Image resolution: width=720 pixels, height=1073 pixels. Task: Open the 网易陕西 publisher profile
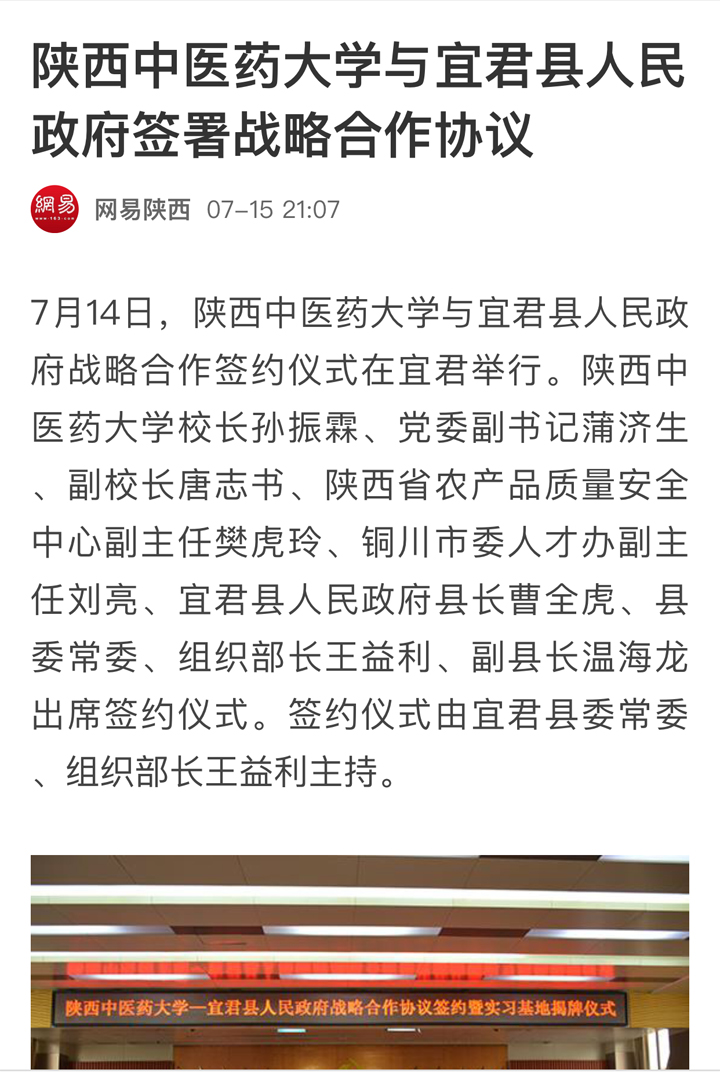point(142,210)
